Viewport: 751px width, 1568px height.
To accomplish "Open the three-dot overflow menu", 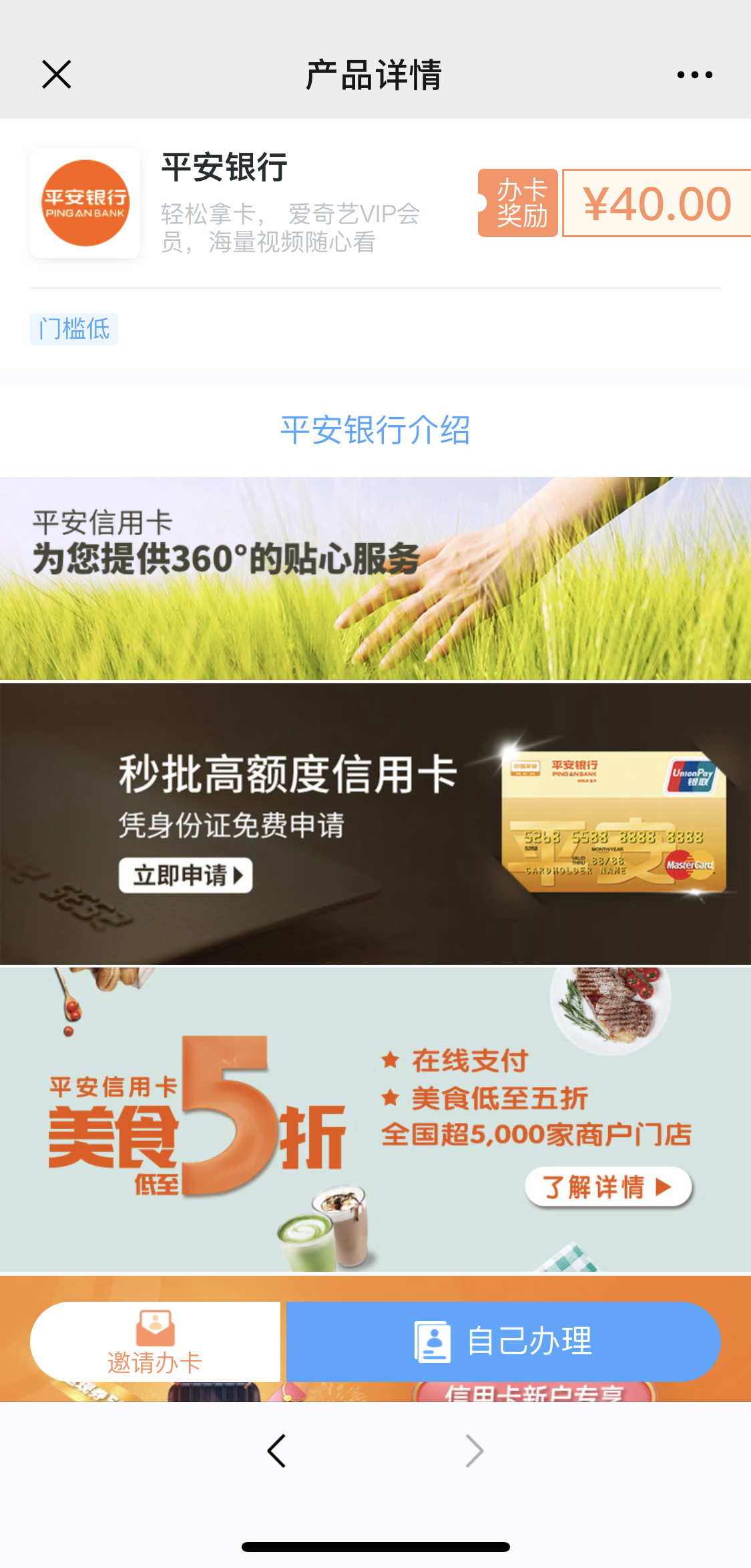I will click(x=694, y=75).
